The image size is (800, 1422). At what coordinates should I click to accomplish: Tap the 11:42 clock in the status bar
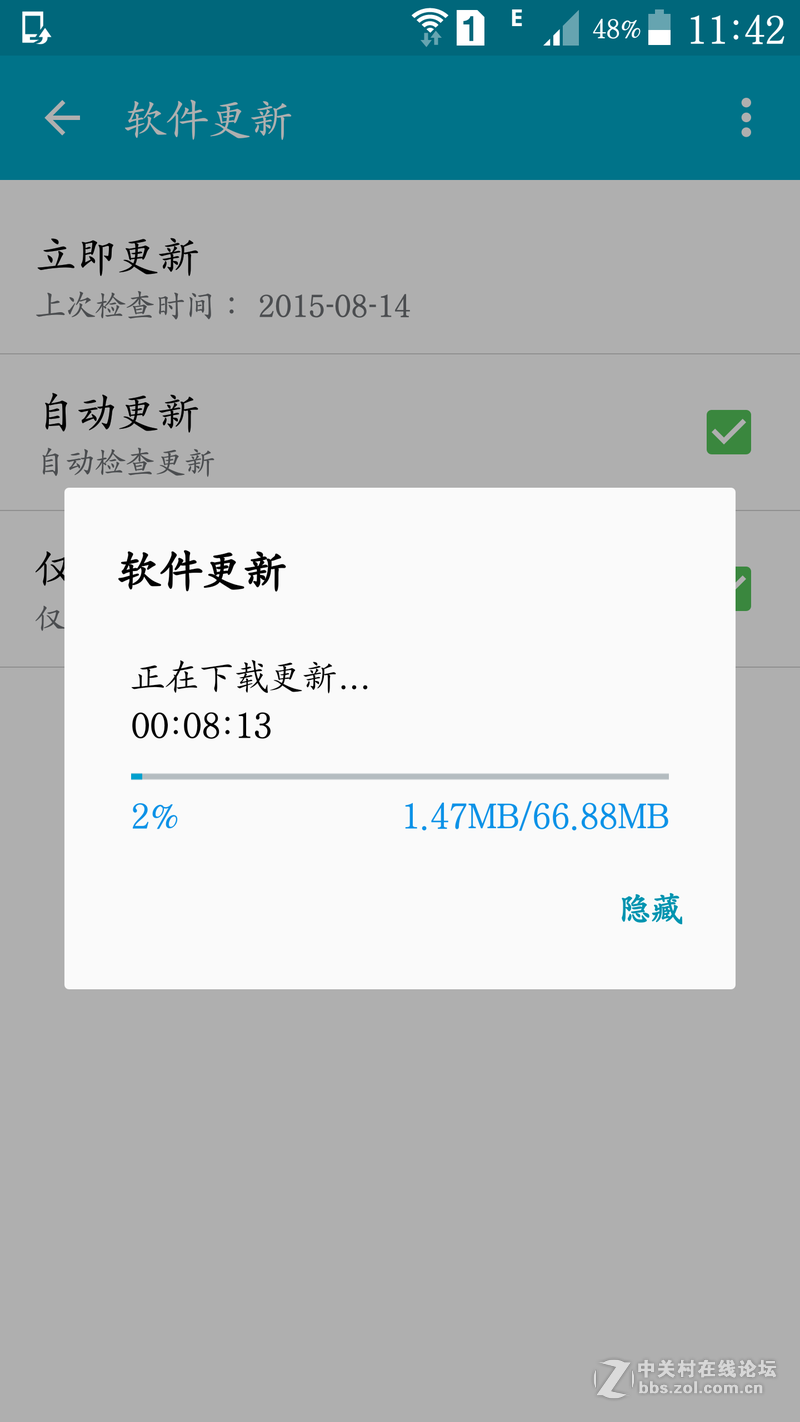point(737,30)
